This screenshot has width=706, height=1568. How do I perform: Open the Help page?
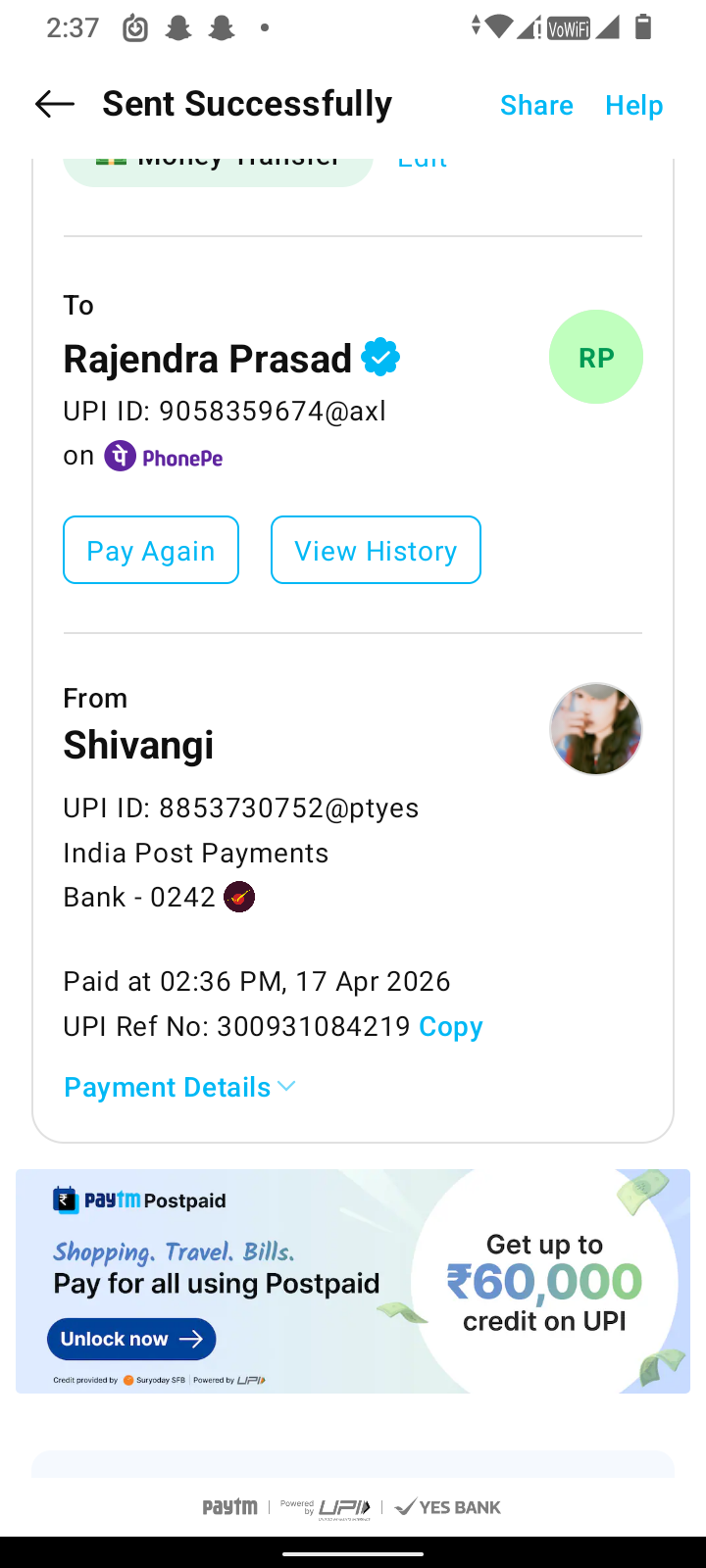click(633, 105)
